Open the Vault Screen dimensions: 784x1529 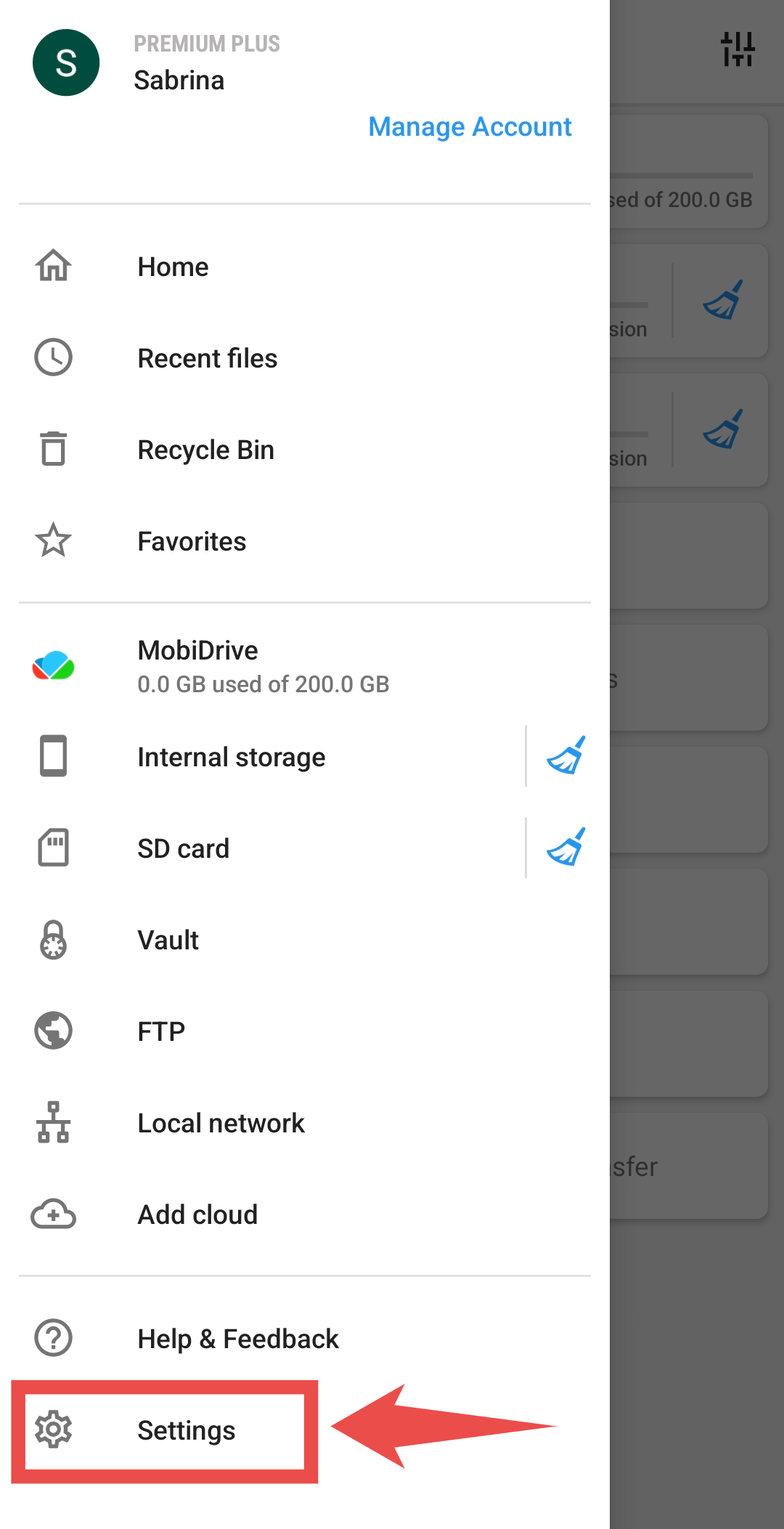168,940
